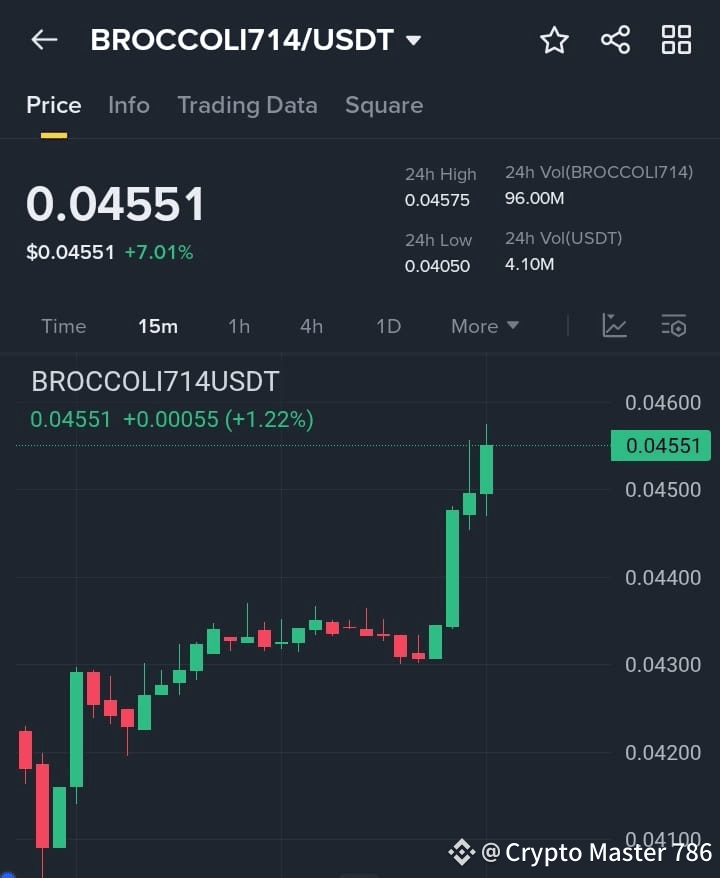Screen dimensions: 720x878
Task: Switch to the Trading Data tab
Action: (x=247, y=105)
